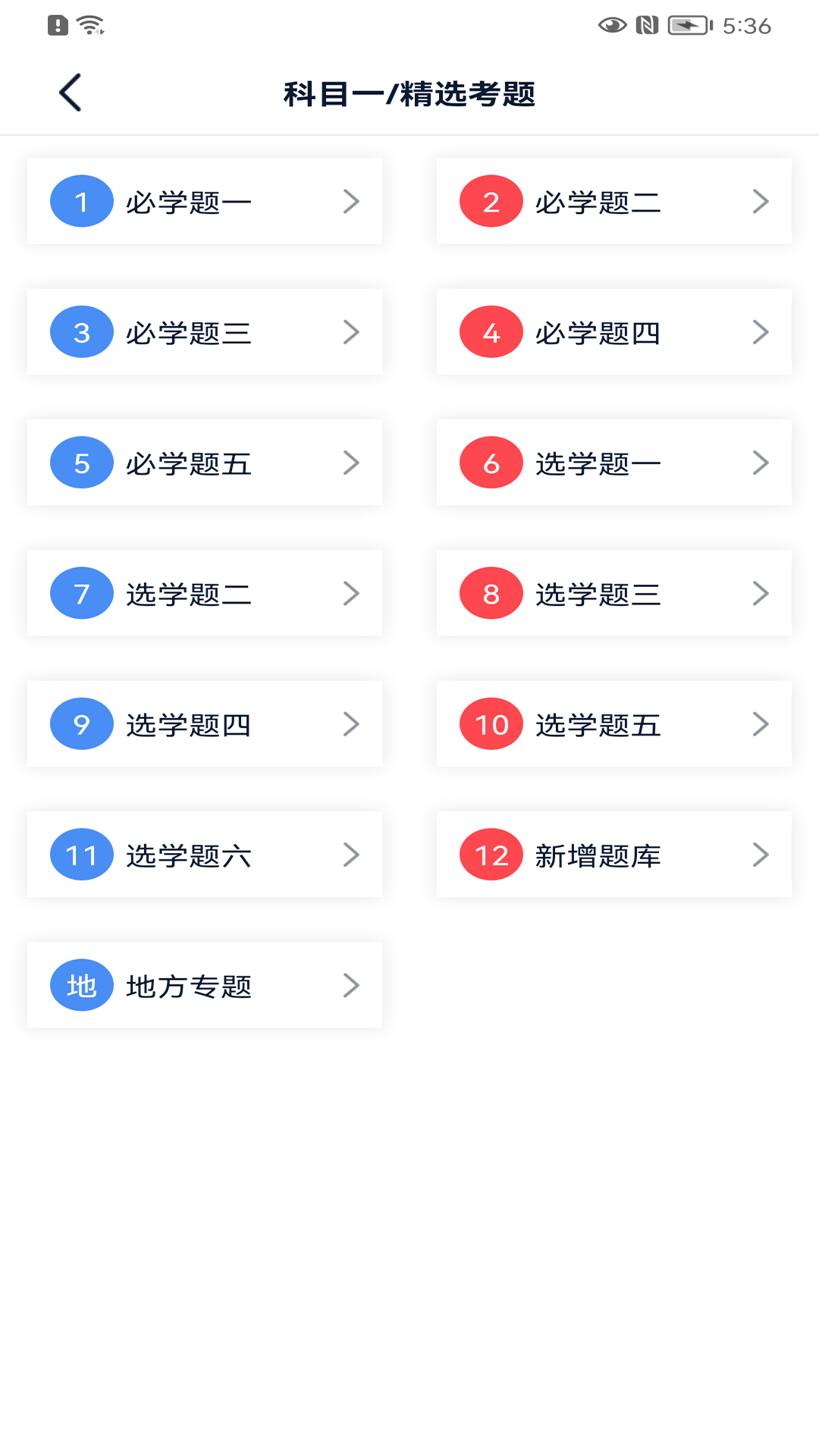Click the red badge labeled 2
This screenshot has height=1456, width=819.
coord(490,201)
